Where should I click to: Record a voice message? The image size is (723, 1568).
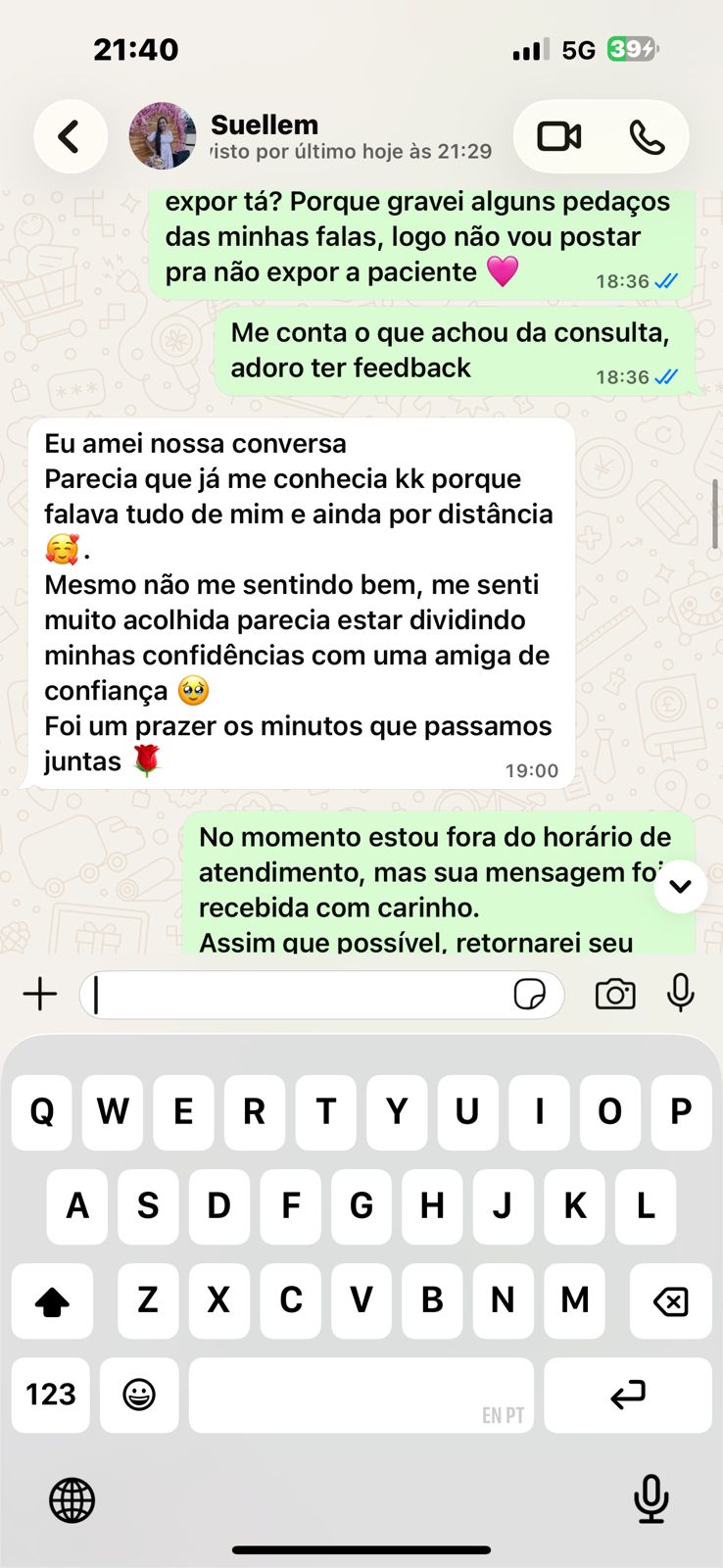680,993
